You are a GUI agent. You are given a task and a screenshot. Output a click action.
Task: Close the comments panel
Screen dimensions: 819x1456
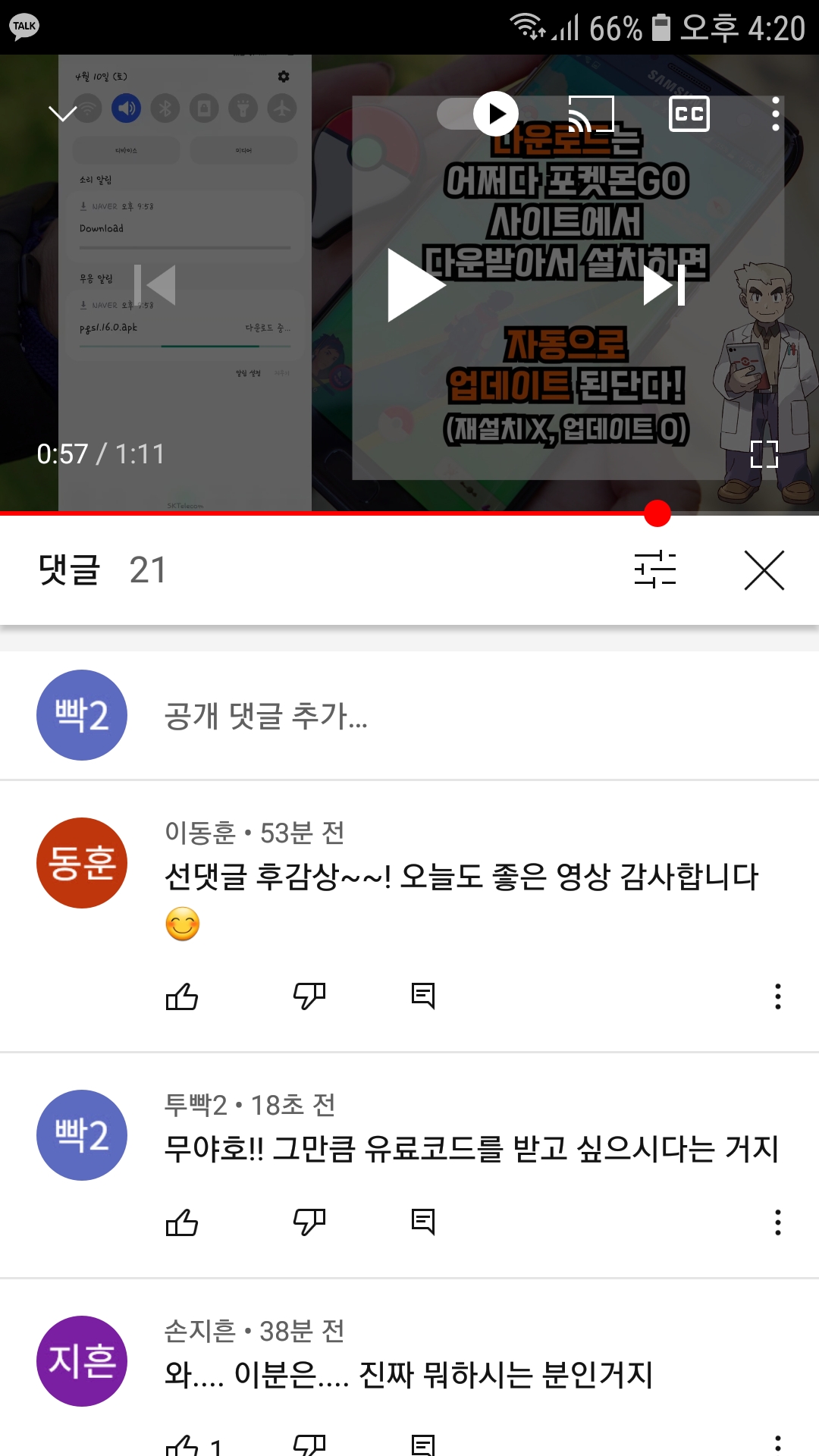pyautogui.click(x=764, y=570)
